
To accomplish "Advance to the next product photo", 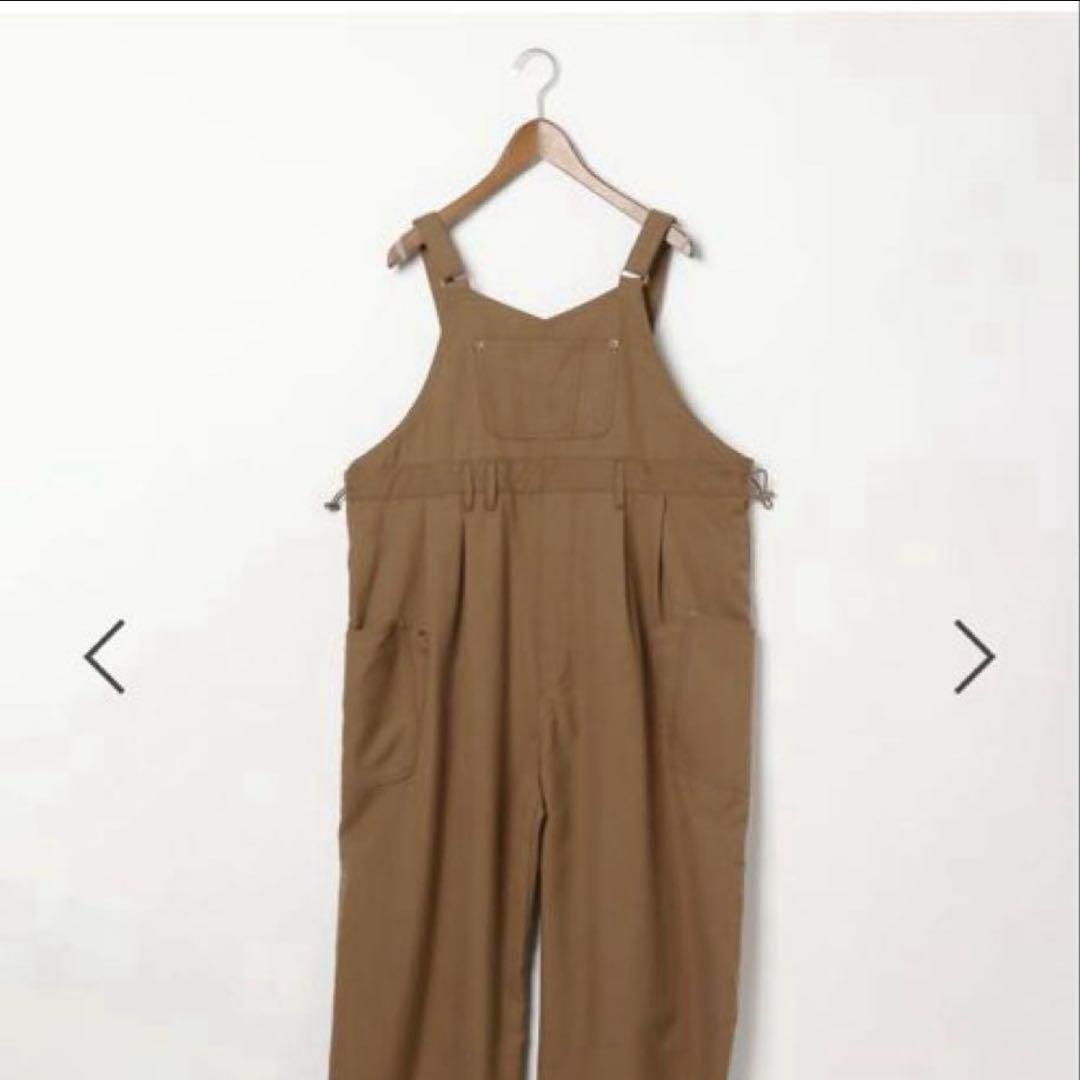I will 973,656.
